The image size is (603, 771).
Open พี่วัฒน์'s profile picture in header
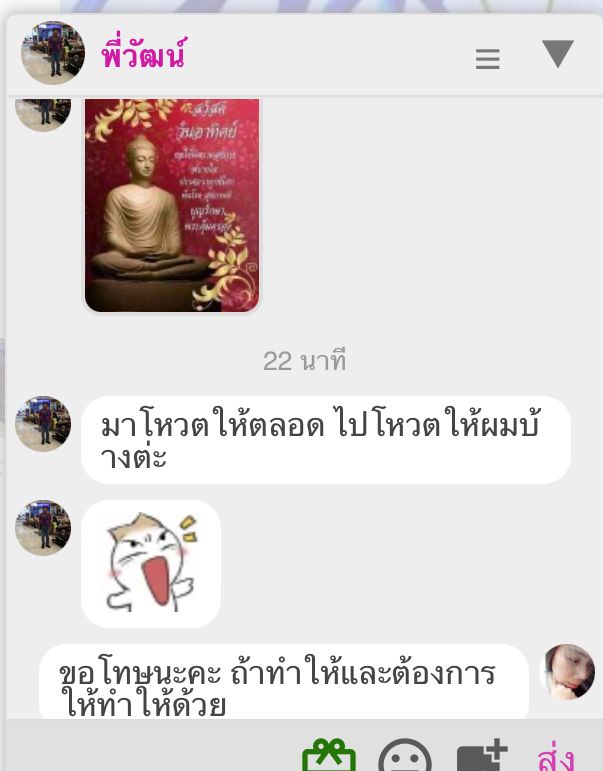(53, 53)
